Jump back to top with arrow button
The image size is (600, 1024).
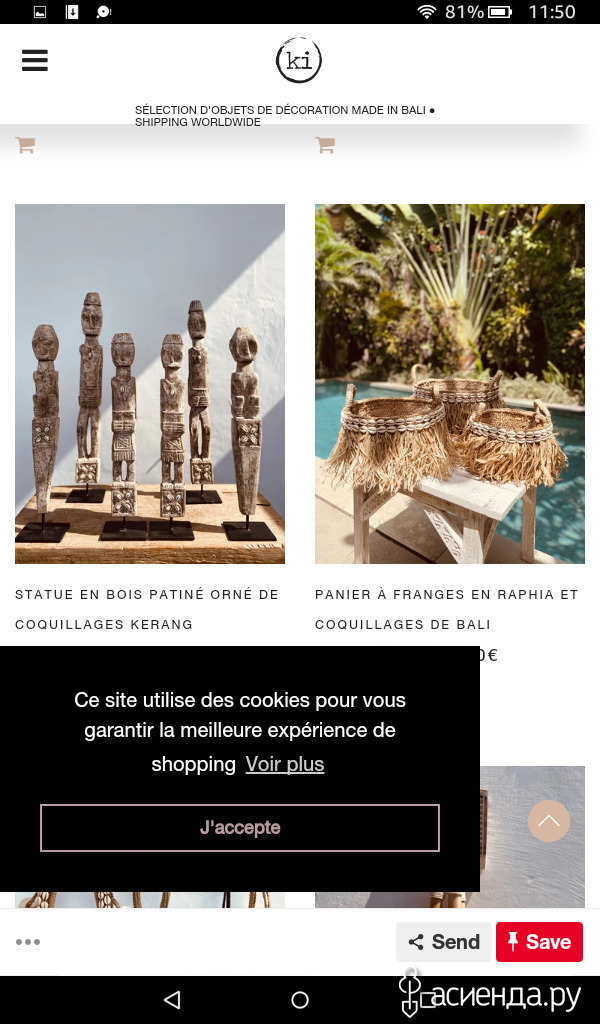548,821
